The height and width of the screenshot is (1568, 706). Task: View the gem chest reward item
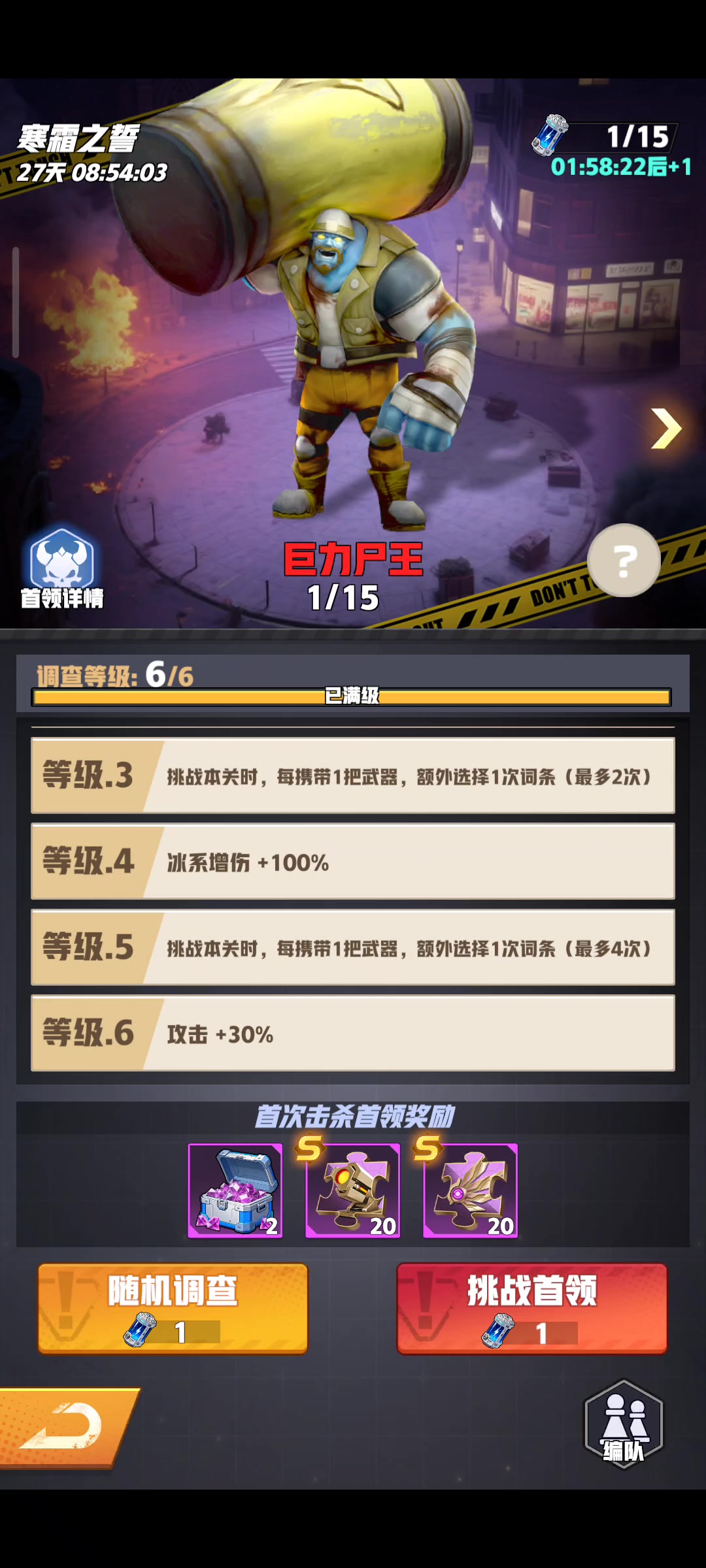pos(235,1190)
